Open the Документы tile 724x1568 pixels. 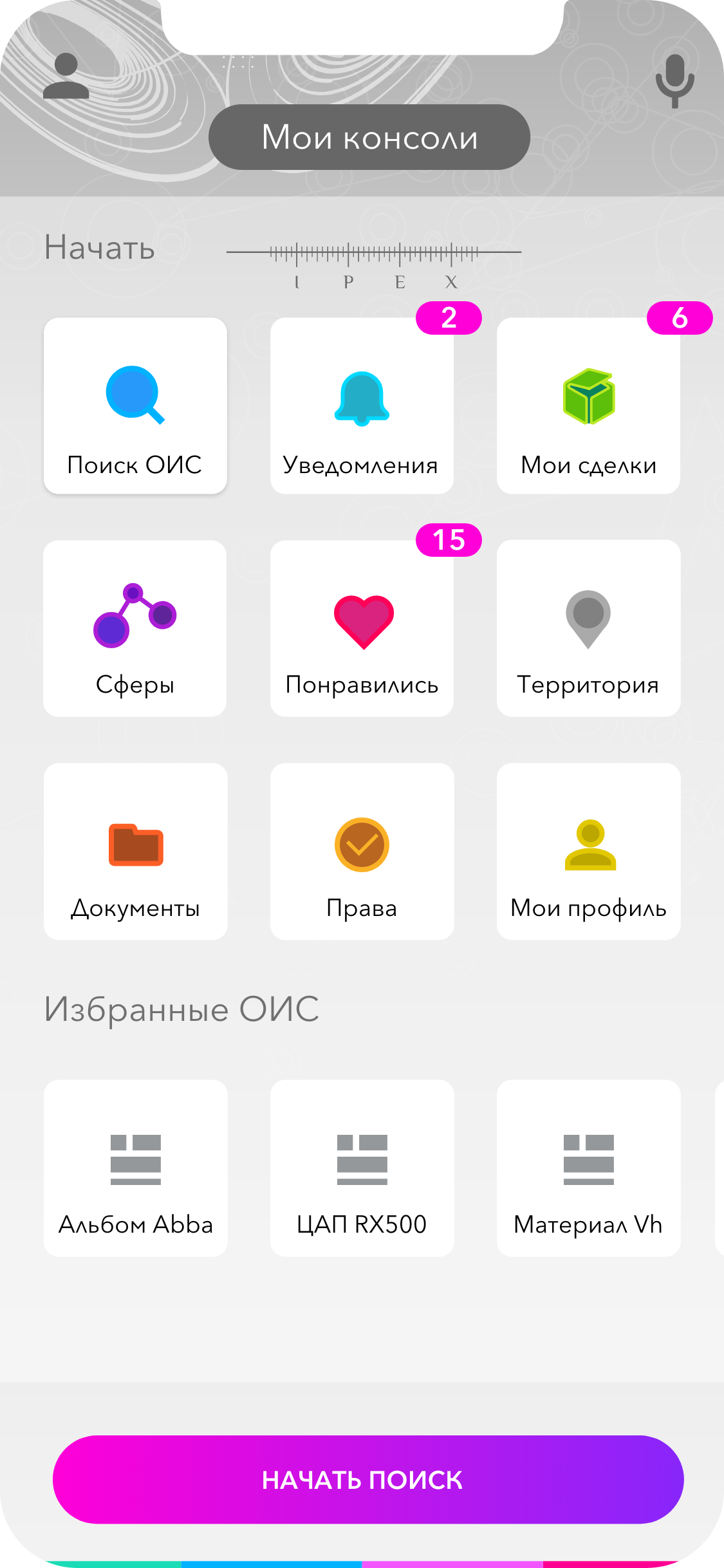tap(135, 852)
